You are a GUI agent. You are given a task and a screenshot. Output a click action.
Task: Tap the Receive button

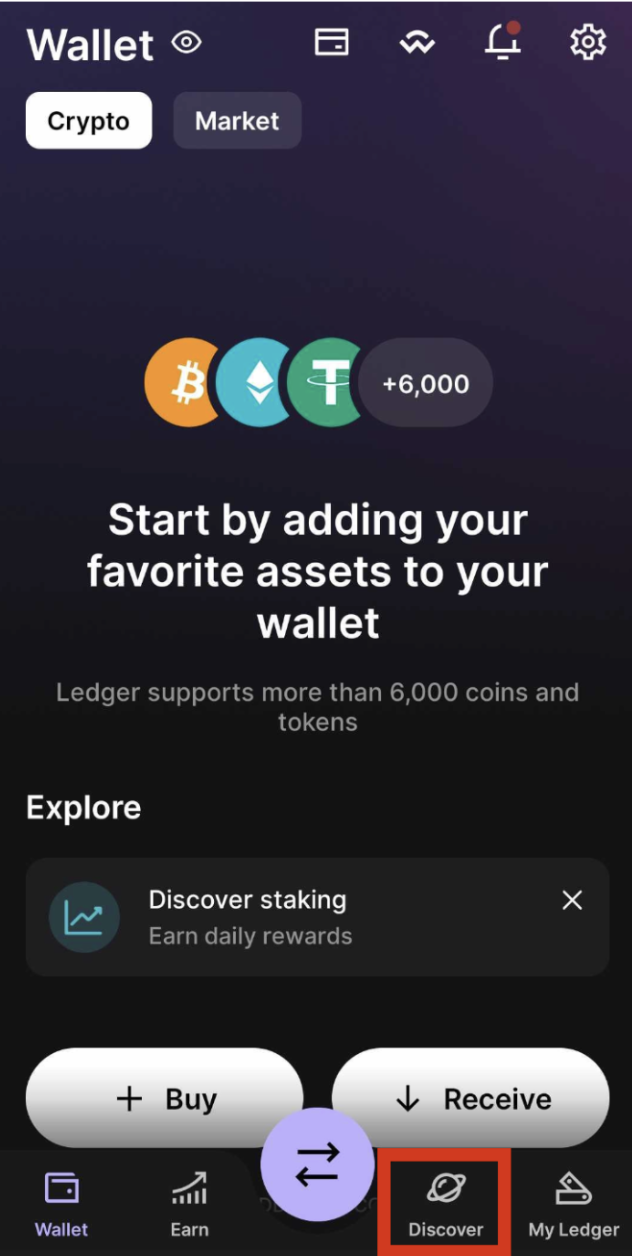pyautogui.click(x=471, y=1099)
